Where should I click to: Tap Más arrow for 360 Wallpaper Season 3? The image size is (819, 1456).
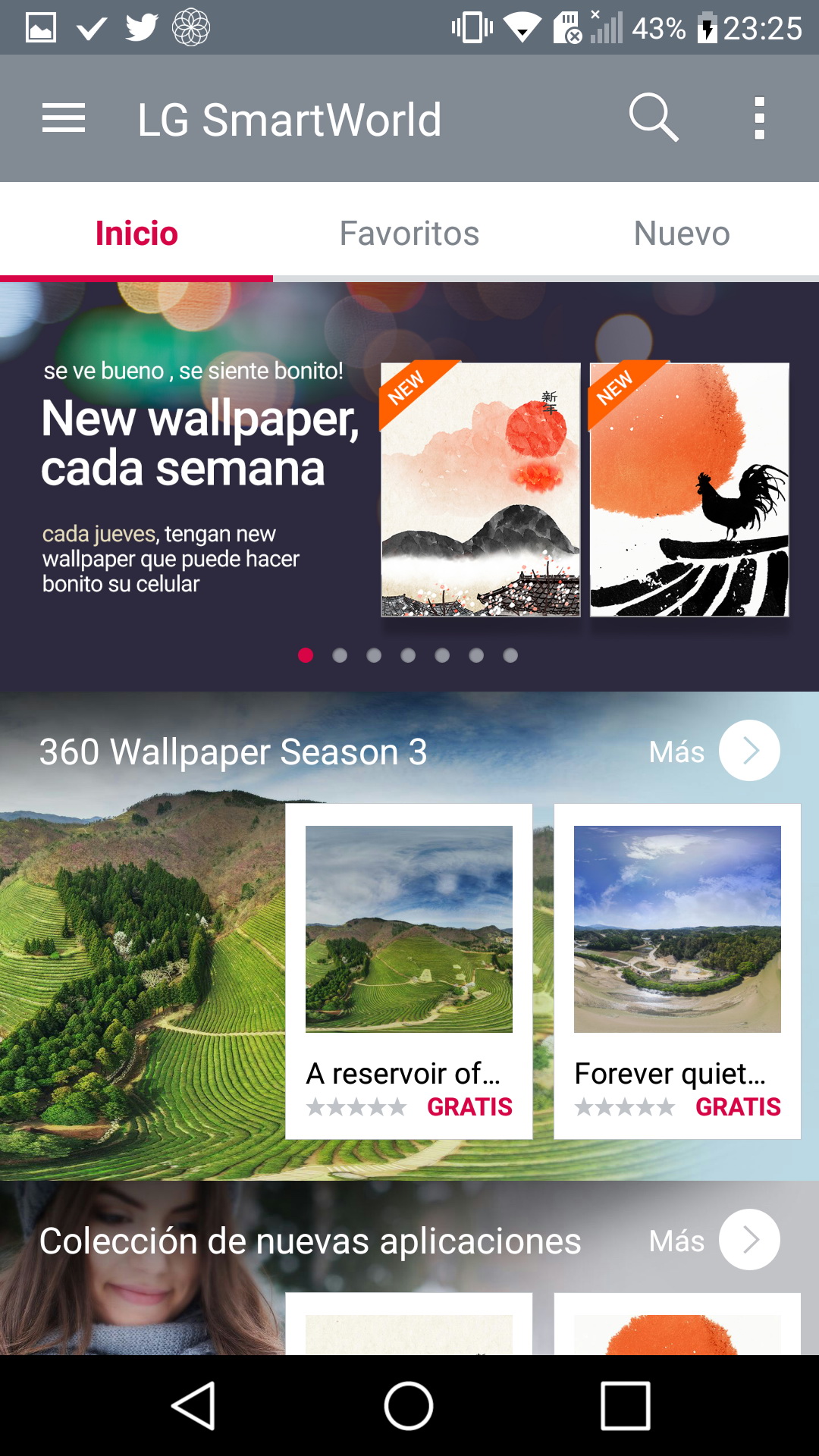[x=749, y=751]
